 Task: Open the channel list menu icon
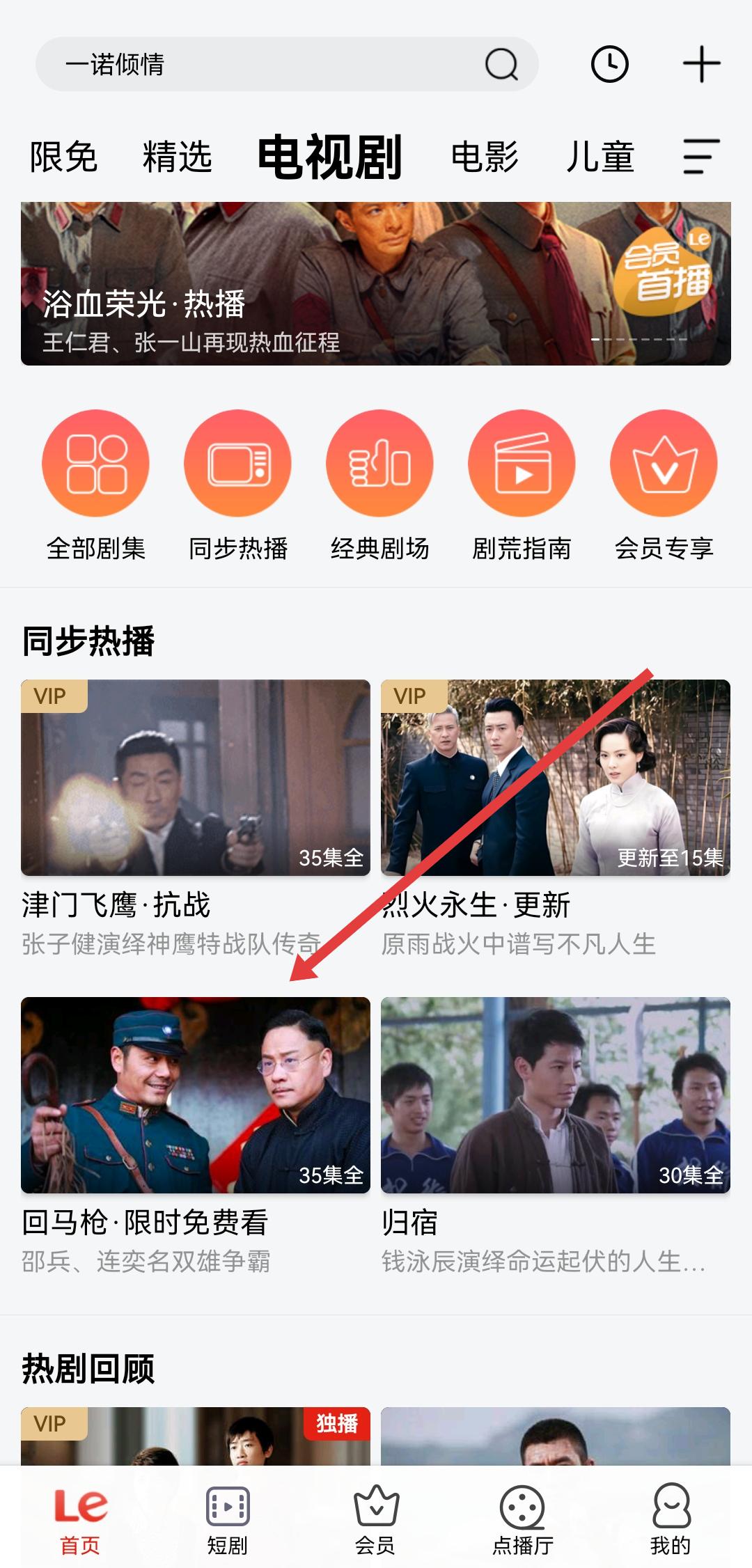[700, 157]
